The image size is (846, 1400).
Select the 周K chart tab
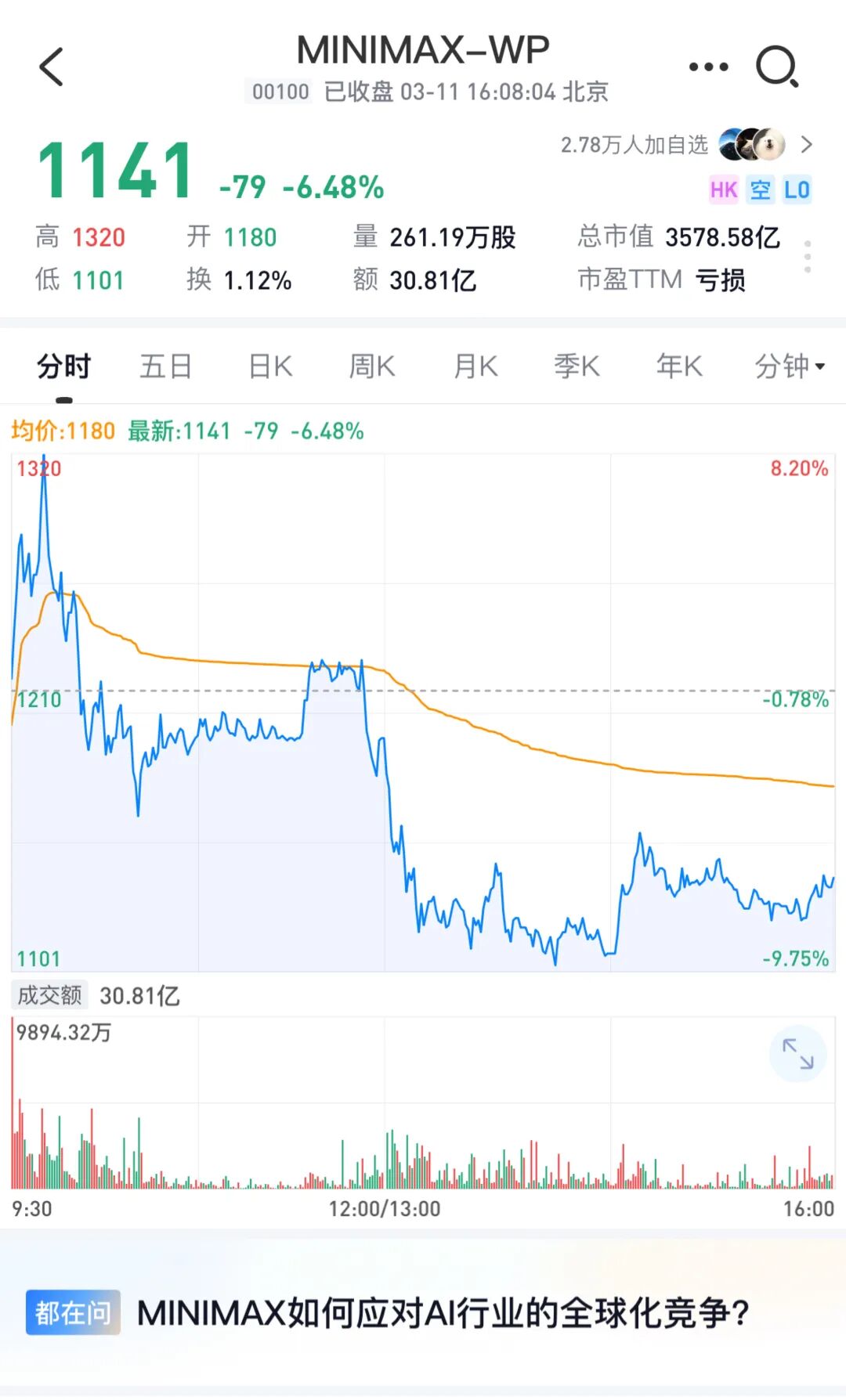click(x=372, y=366)
